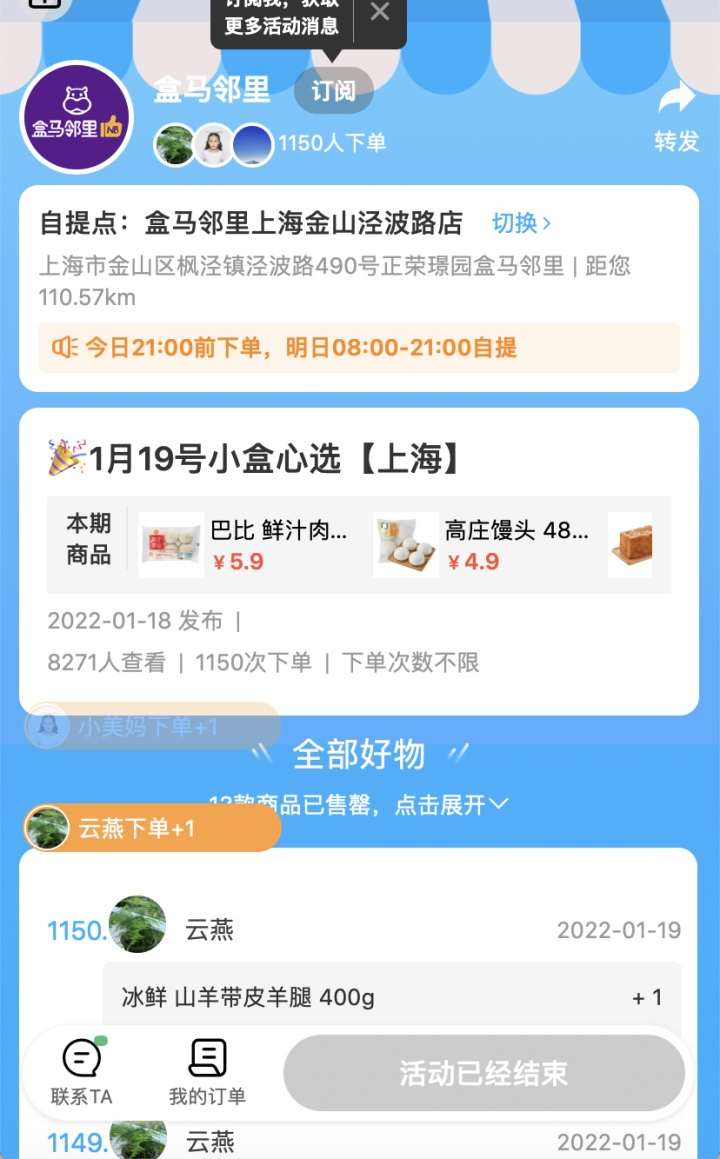Dismiss the subscribe tooltip
Screen dimensions: 720x1159
pyautogui.click(x=380, y=13)
